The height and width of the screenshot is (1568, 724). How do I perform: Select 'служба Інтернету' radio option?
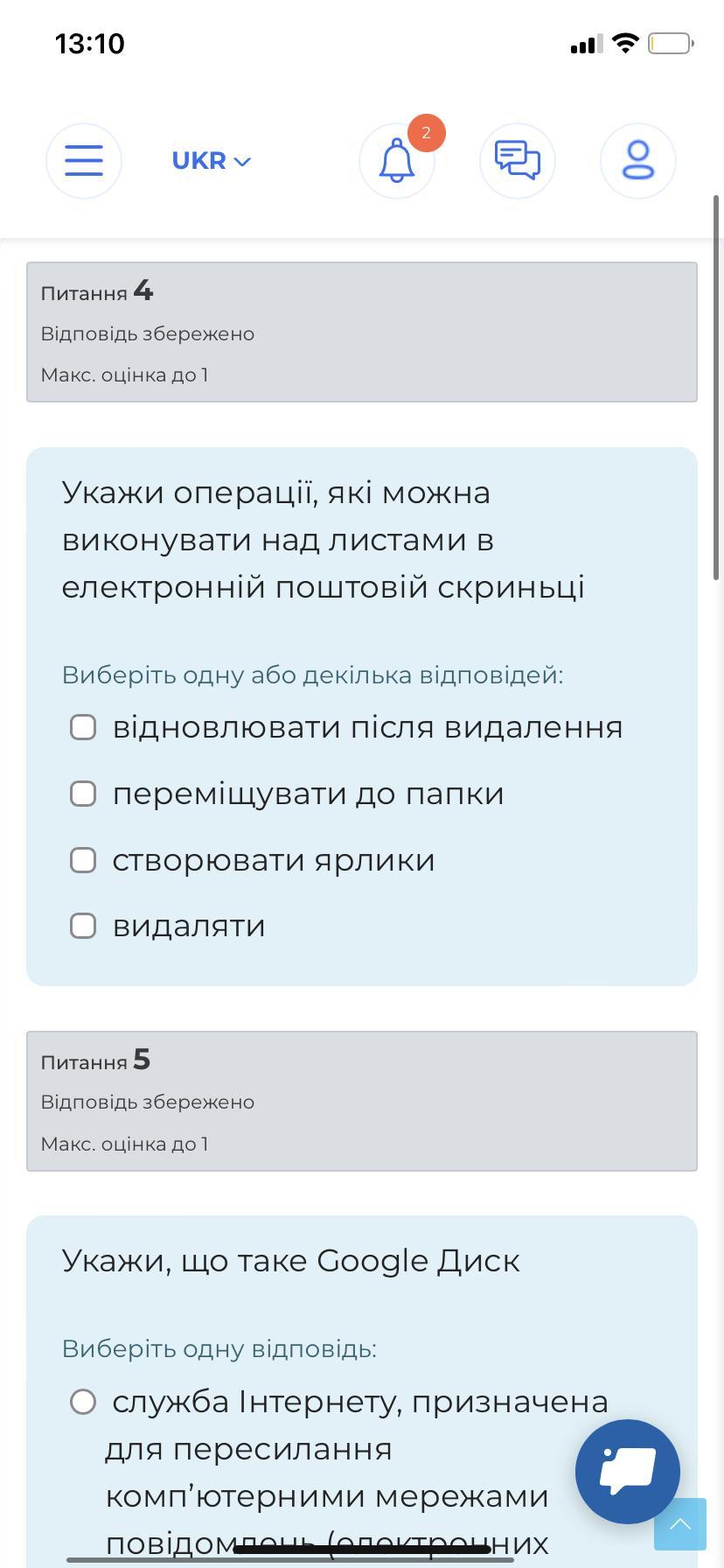point(83,1402)
